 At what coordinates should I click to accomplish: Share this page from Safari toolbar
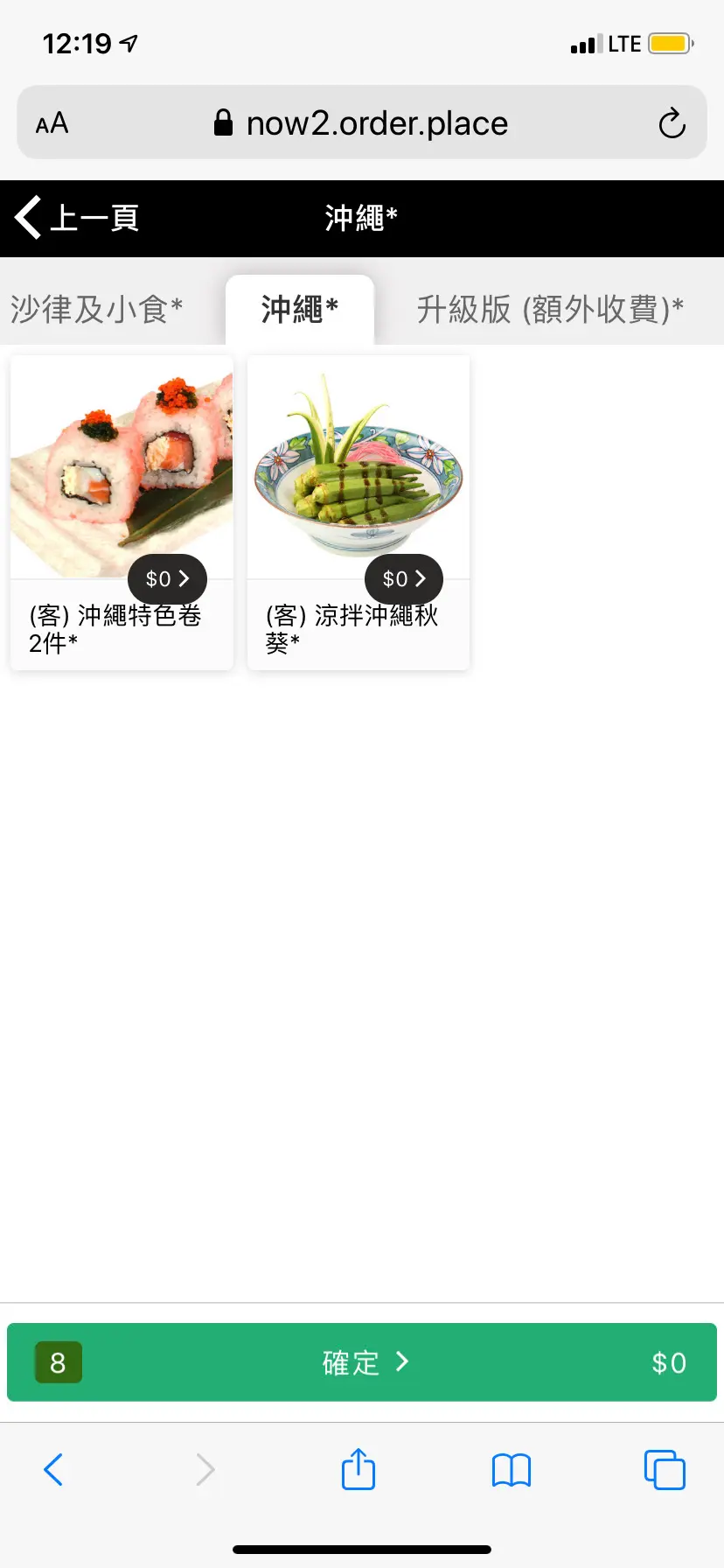359,1470
